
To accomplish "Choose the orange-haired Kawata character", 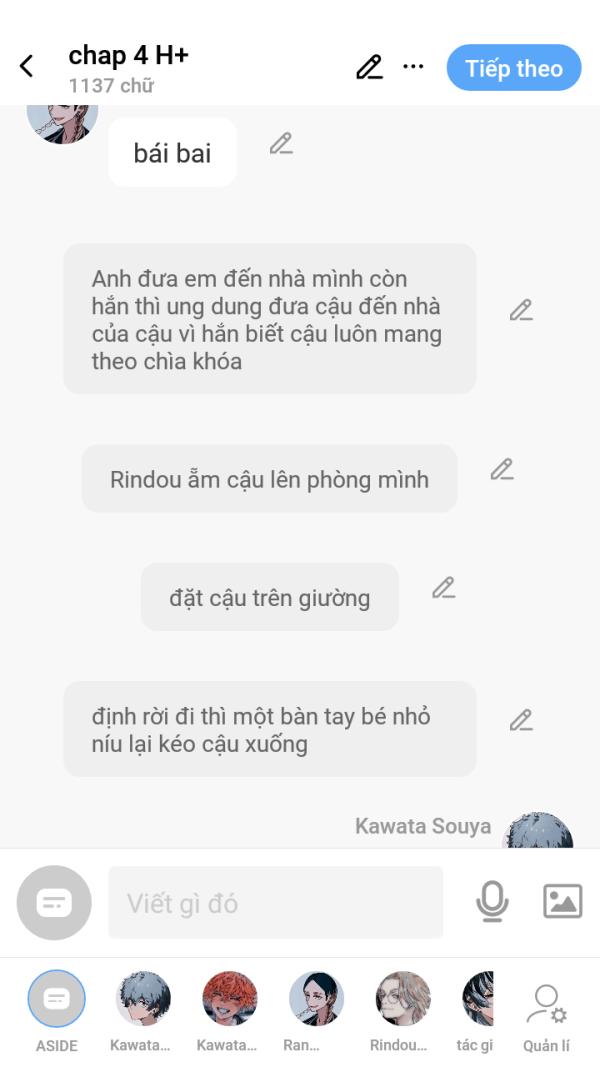I will (230, 998).
